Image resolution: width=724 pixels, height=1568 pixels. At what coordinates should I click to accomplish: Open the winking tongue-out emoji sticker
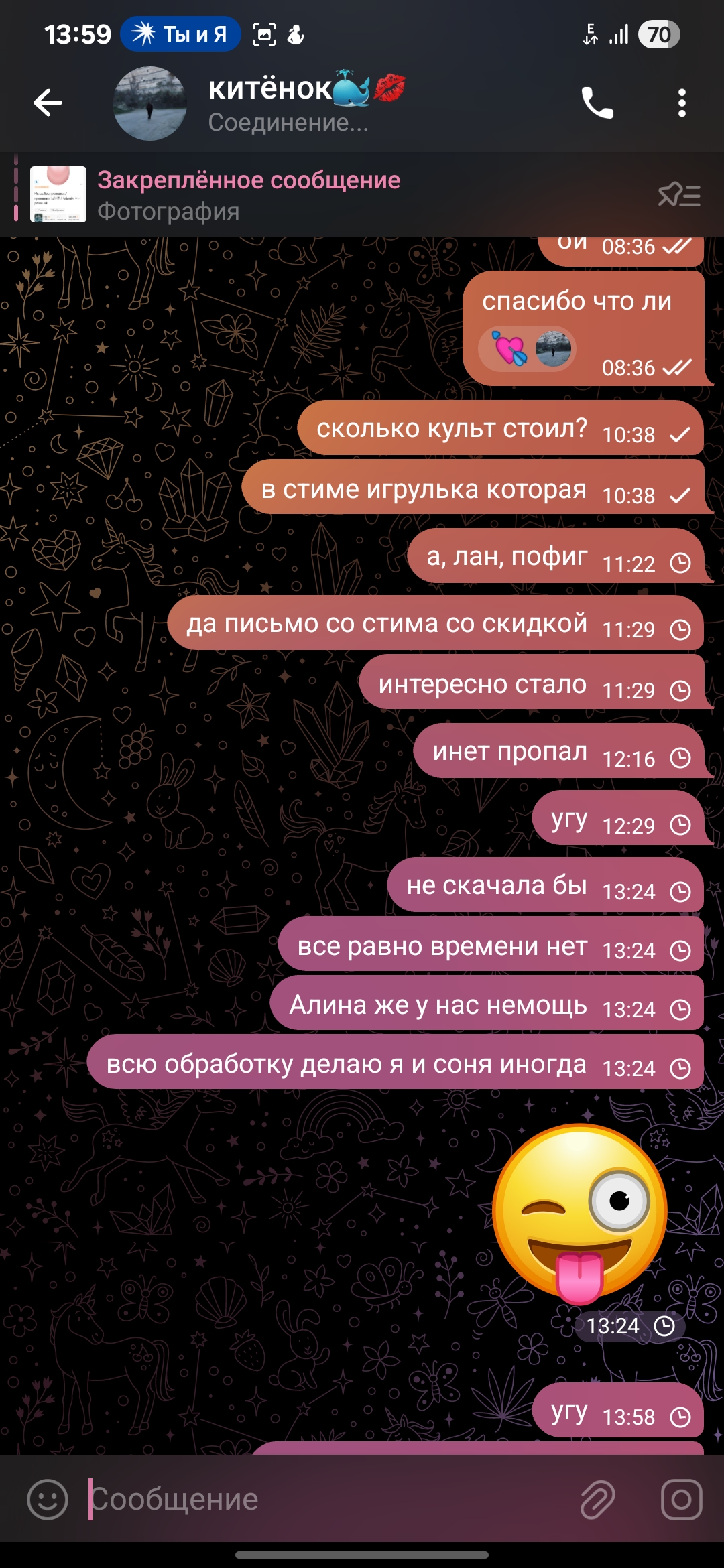pos(579,1213)
